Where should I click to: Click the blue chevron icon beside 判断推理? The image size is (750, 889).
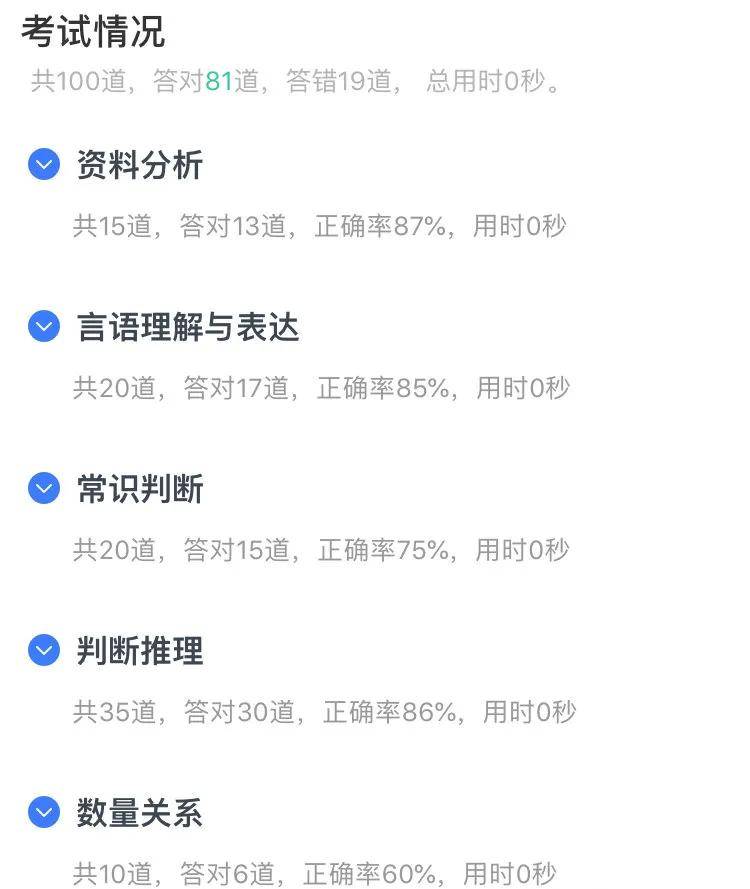coord(42,652)
